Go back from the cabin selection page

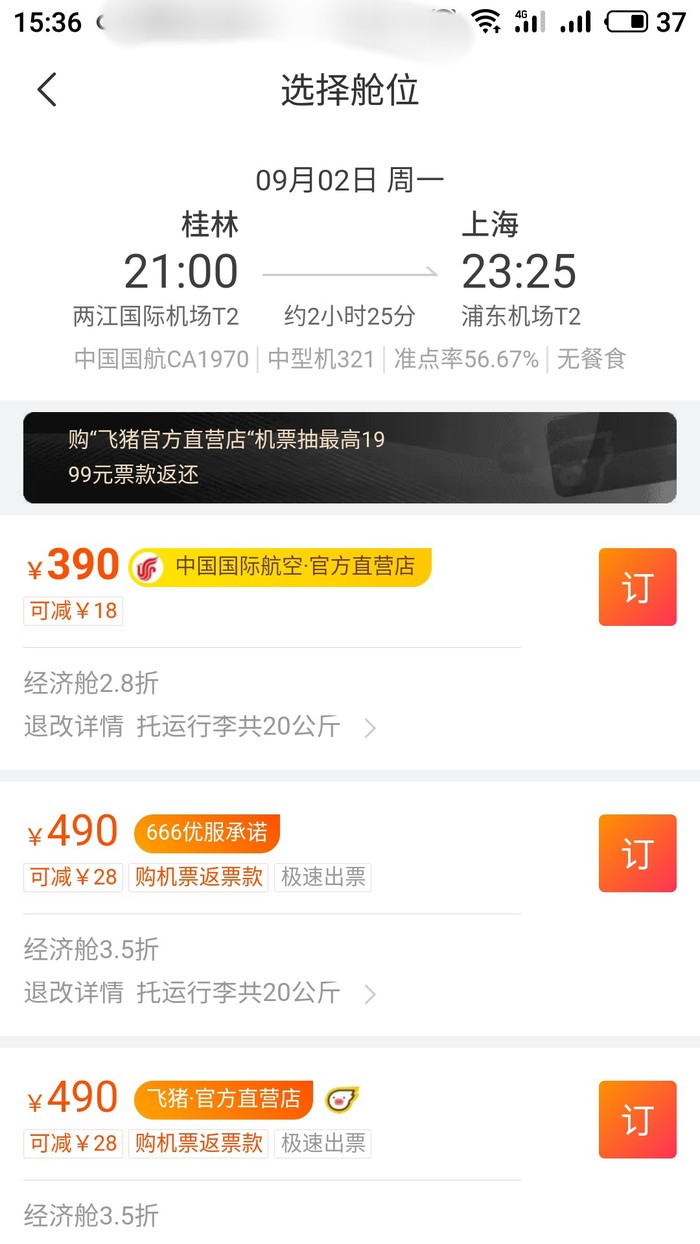pyautogui.click(x=47, y=90)
